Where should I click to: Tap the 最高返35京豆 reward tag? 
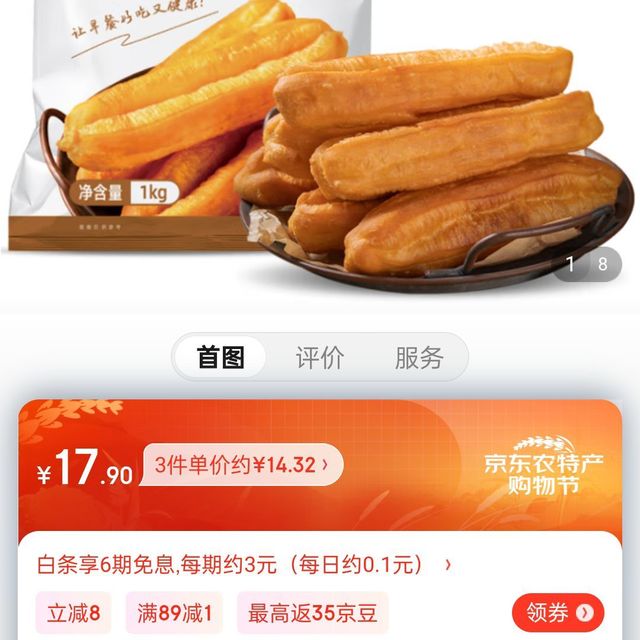(x=312, y=613)
